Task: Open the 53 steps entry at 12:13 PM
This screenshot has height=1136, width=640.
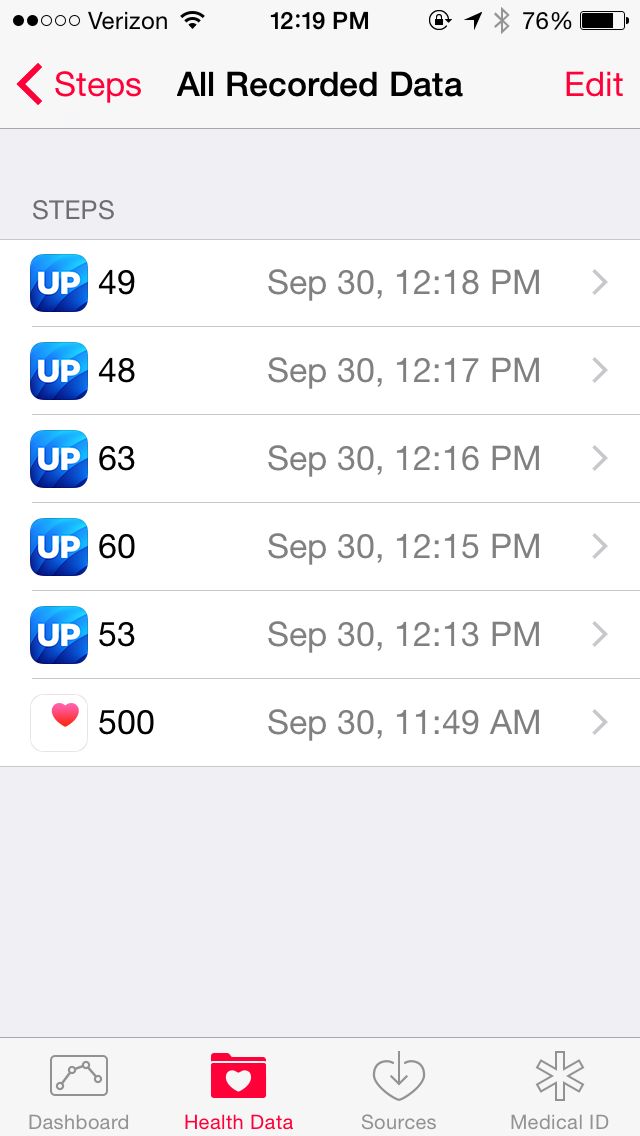Action: pos(320,635)
